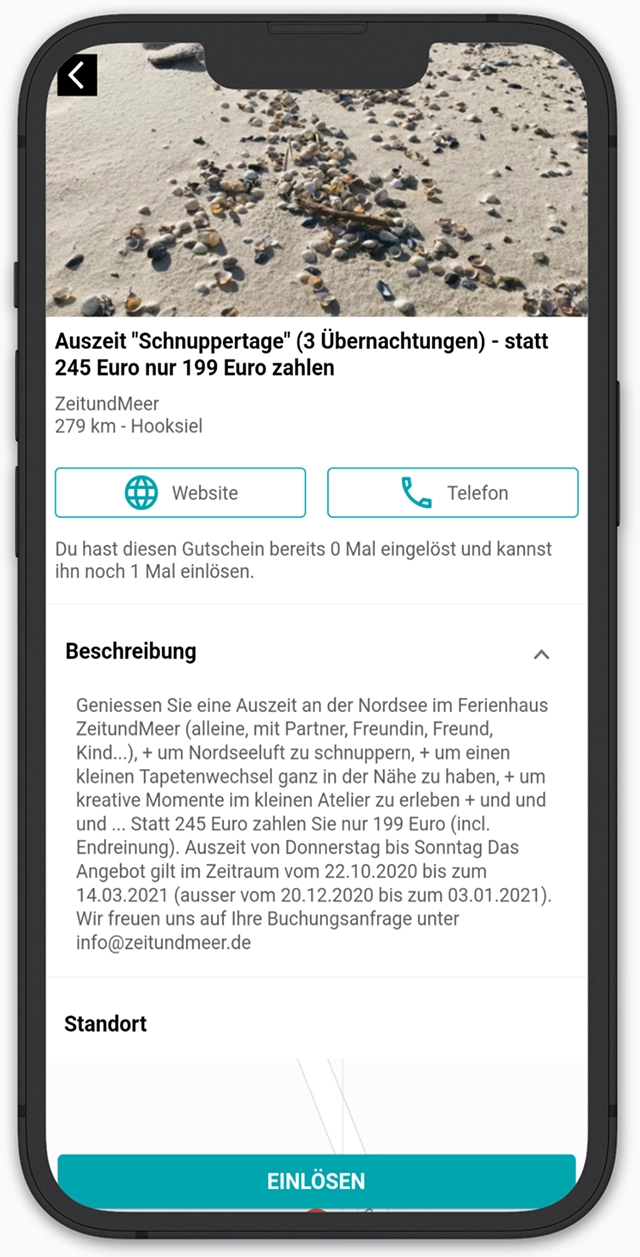Call via the Telefon button
Viewport: 640px width, 1257px height.
tap(452, 493)
